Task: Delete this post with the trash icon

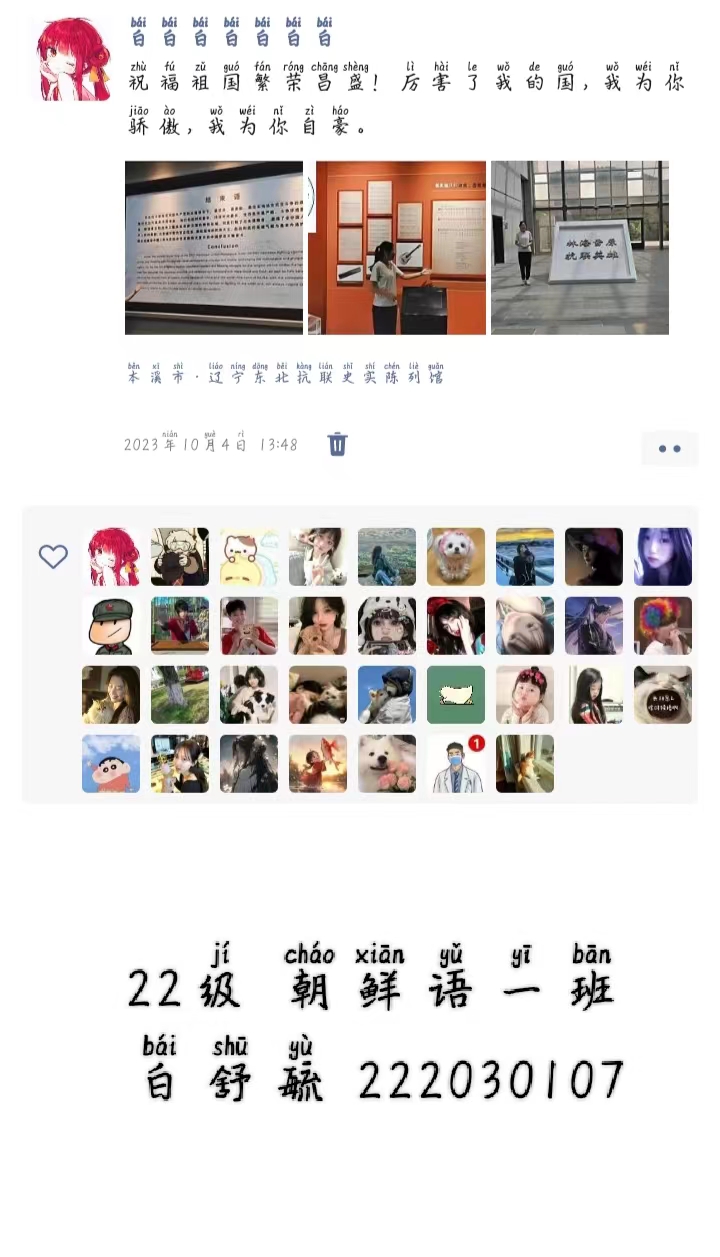Action: pyautogui.click(x=337, y=444)
